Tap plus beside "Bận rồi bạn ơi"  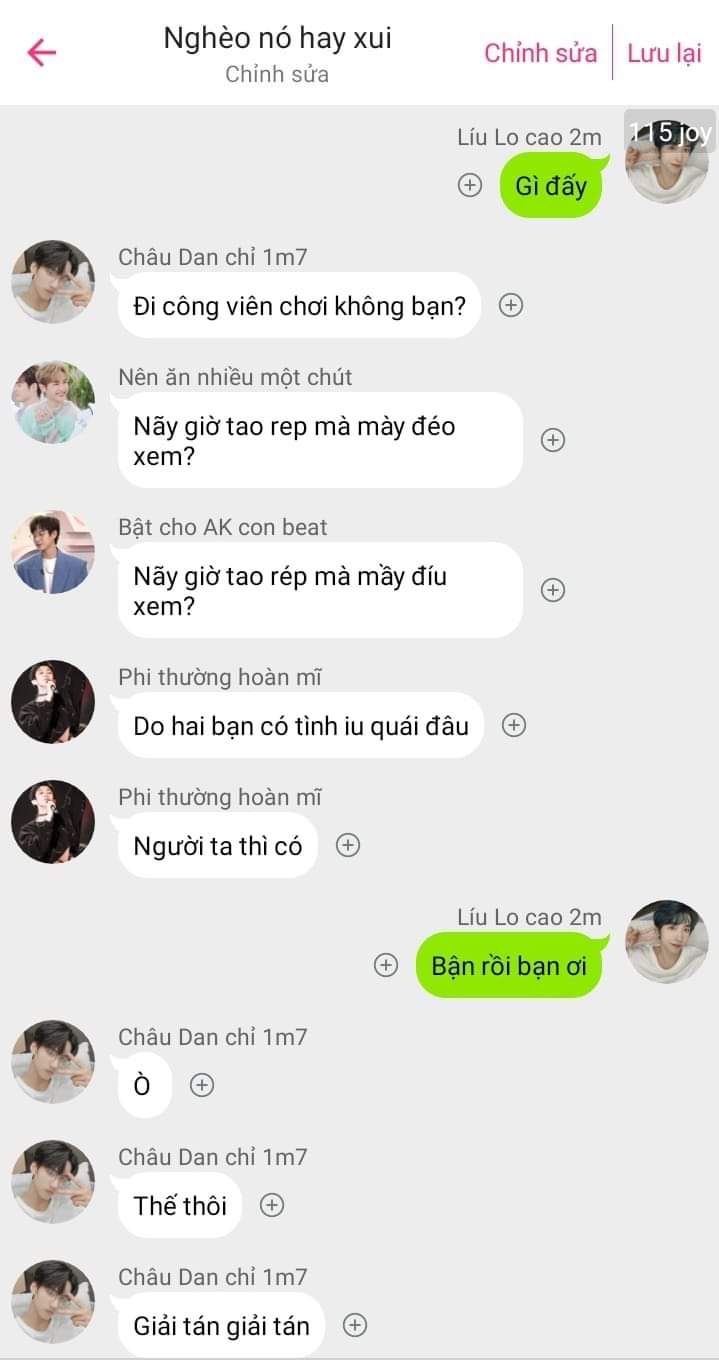click(x=386, y=965)
